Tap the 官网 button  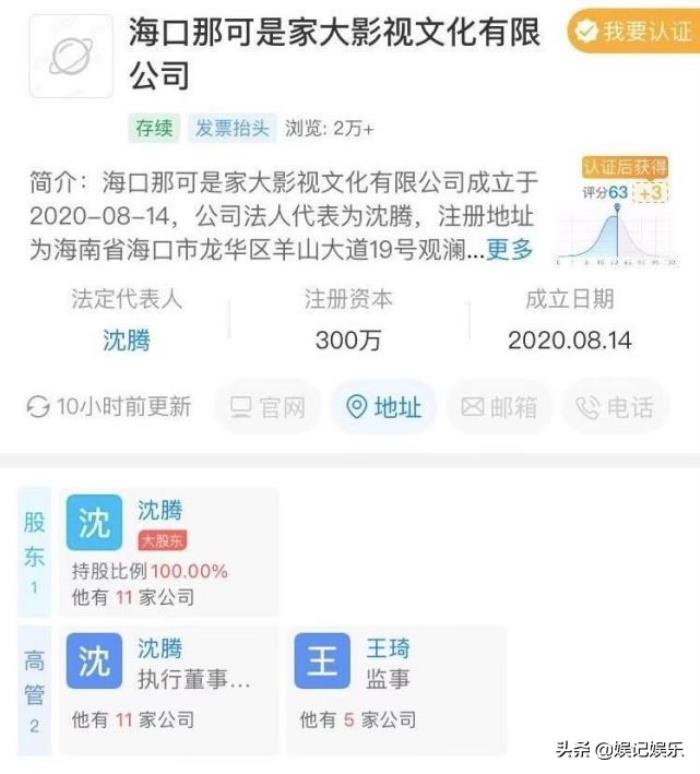[x=268, y=407]
